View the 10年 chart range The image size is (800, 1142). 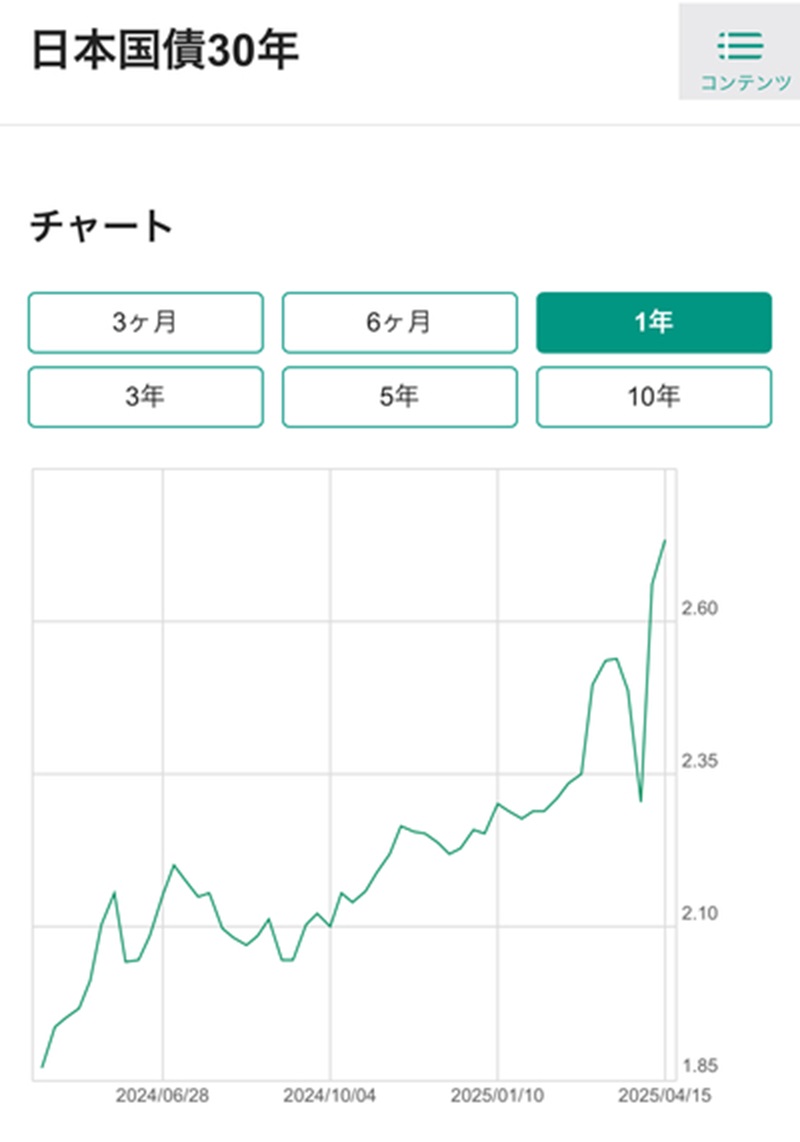654,397
